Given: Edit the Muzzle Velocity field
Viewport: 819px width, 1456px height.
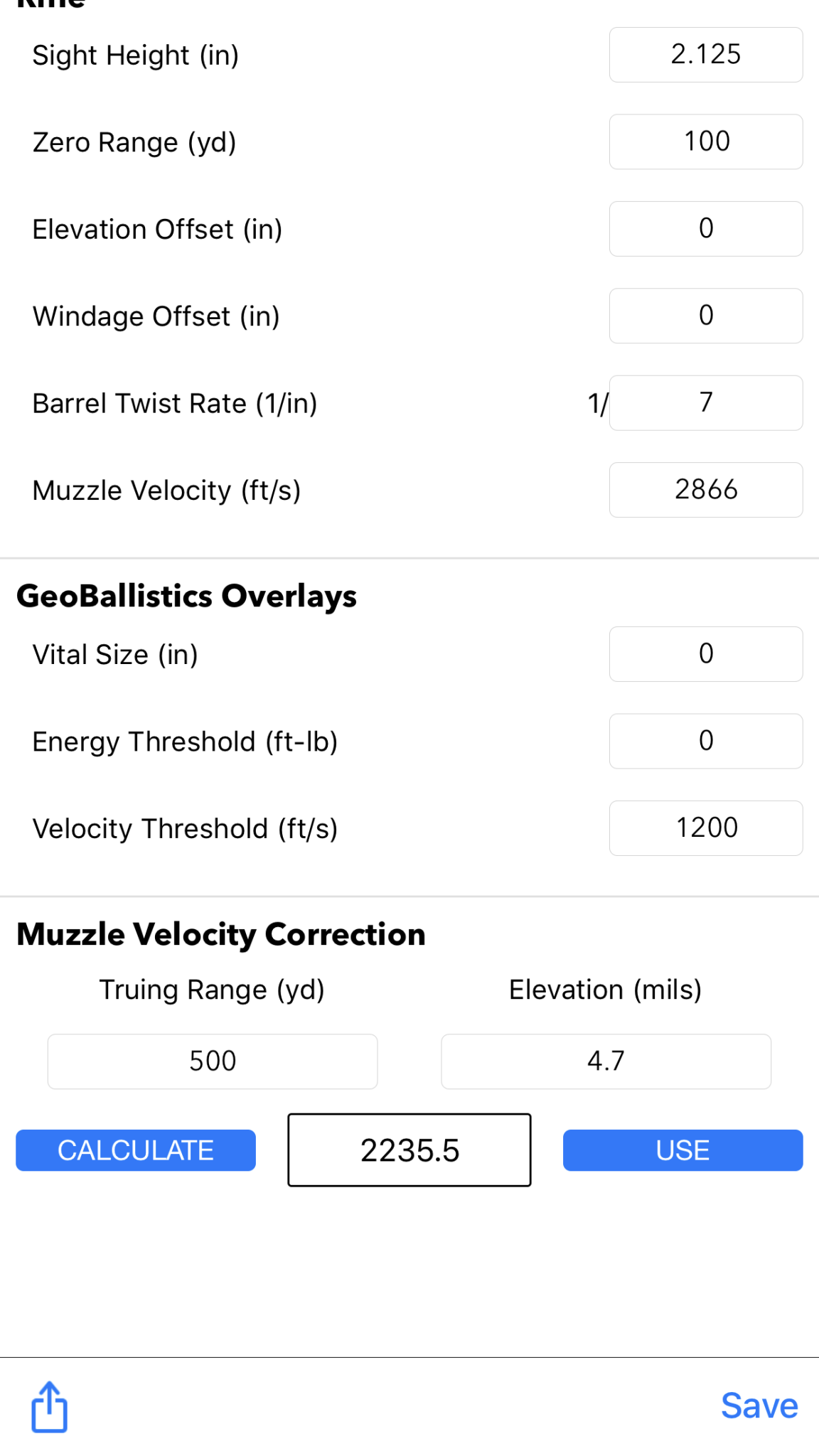Looking at the screenshot, I should (706, 490).
